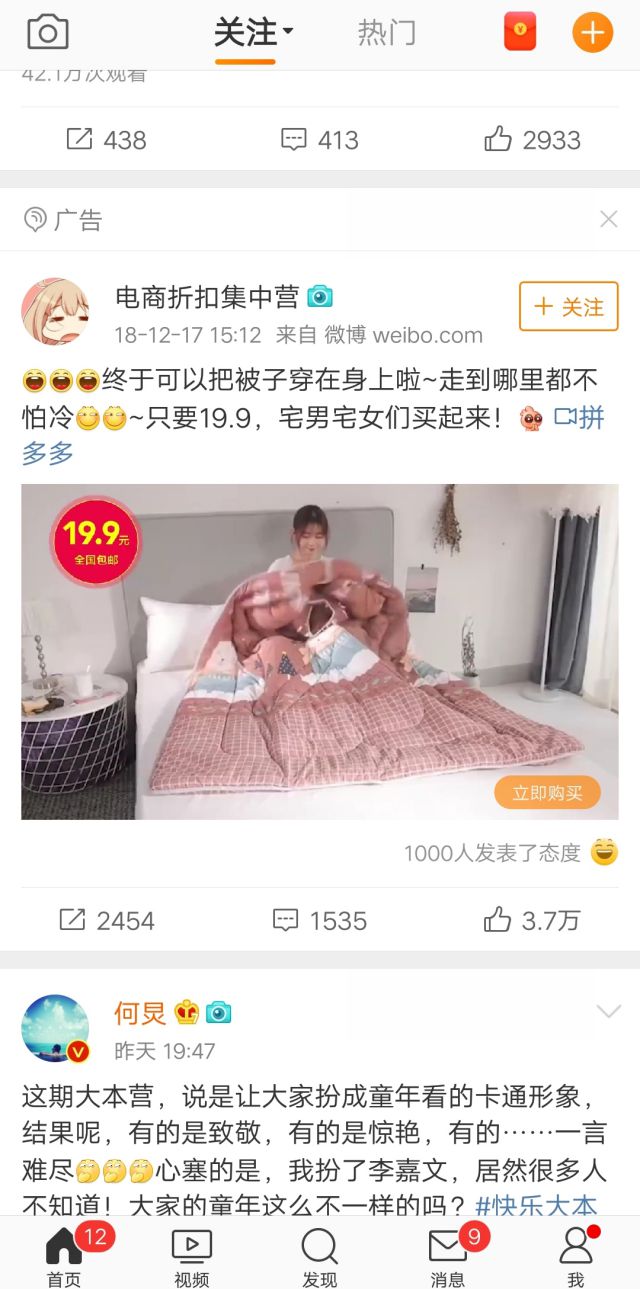Open the #快乐大本 hashtag link
The height and width of the screenshot is (1289, 640).
pyautogui.click(x=535, y=1204)
